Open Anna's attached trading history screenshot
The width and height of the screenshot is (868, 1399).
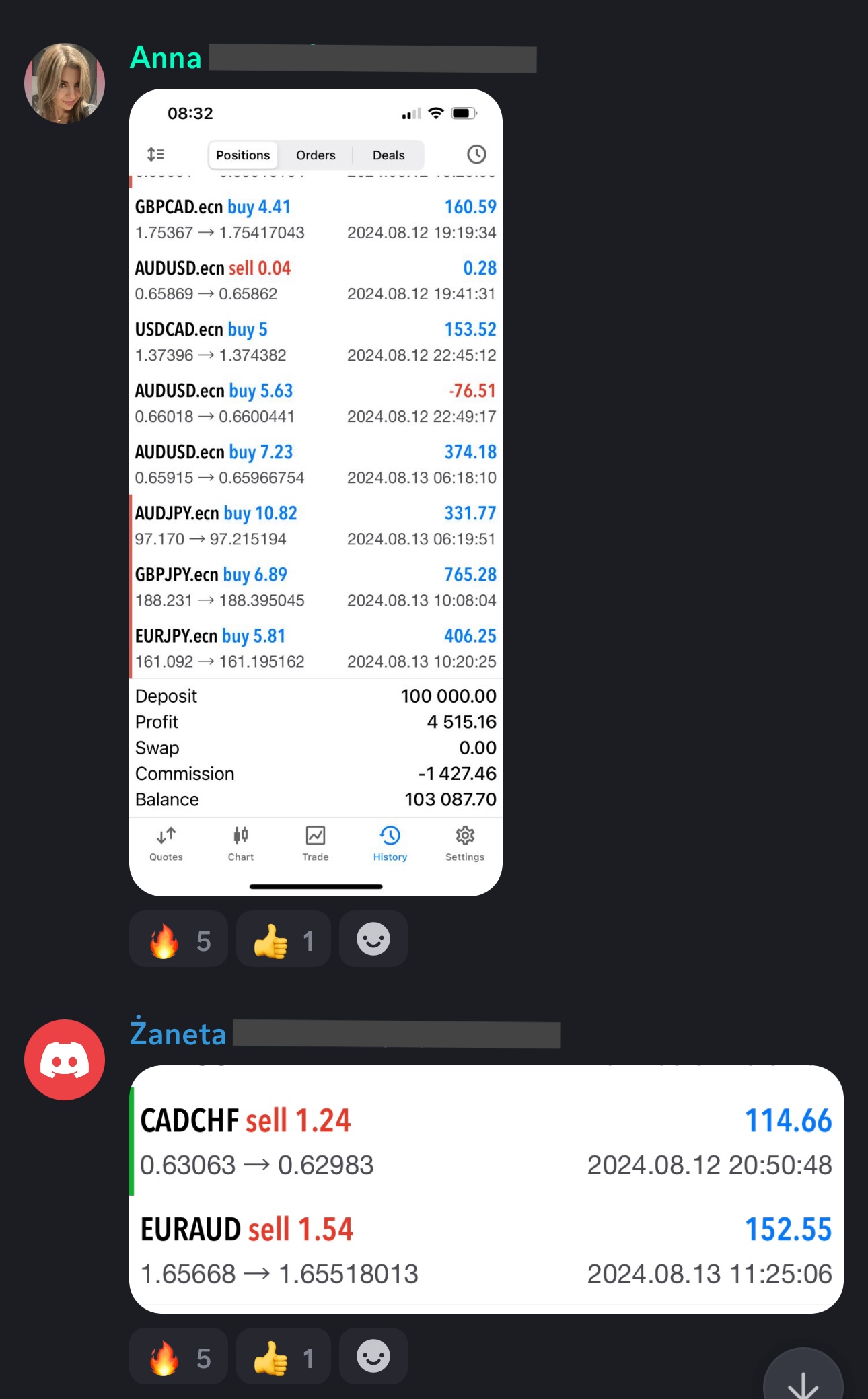point(316,491)
